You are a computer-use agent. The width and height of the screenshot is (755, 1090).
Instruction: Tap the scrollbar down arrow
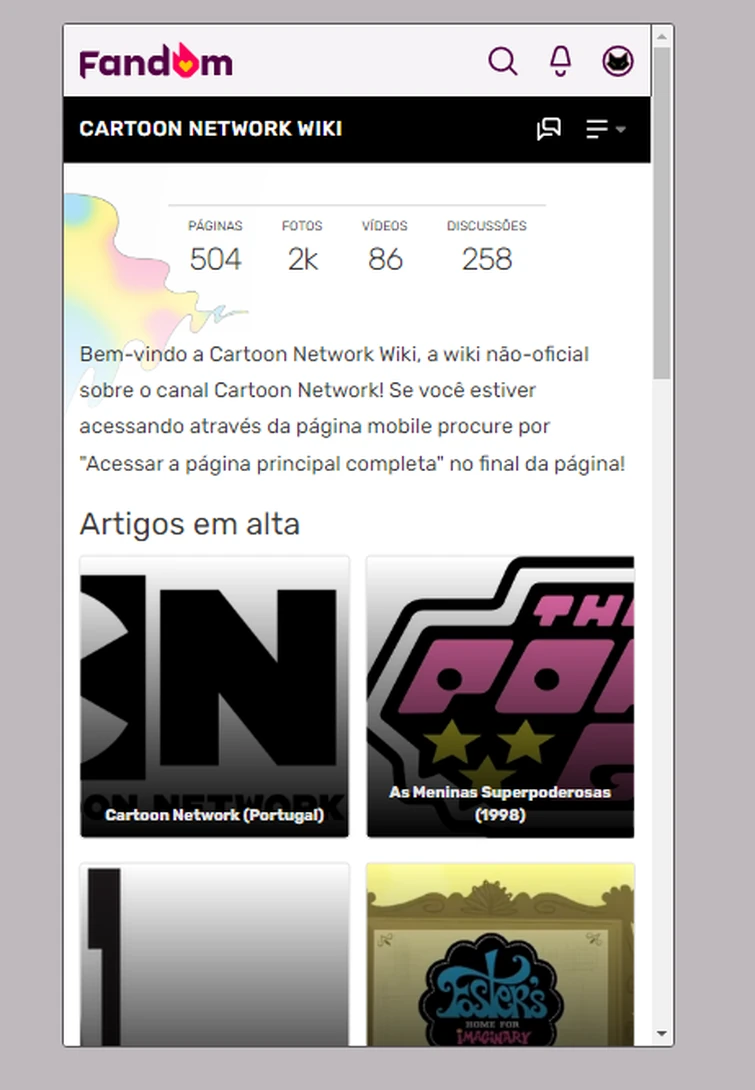pos(662,1034)
